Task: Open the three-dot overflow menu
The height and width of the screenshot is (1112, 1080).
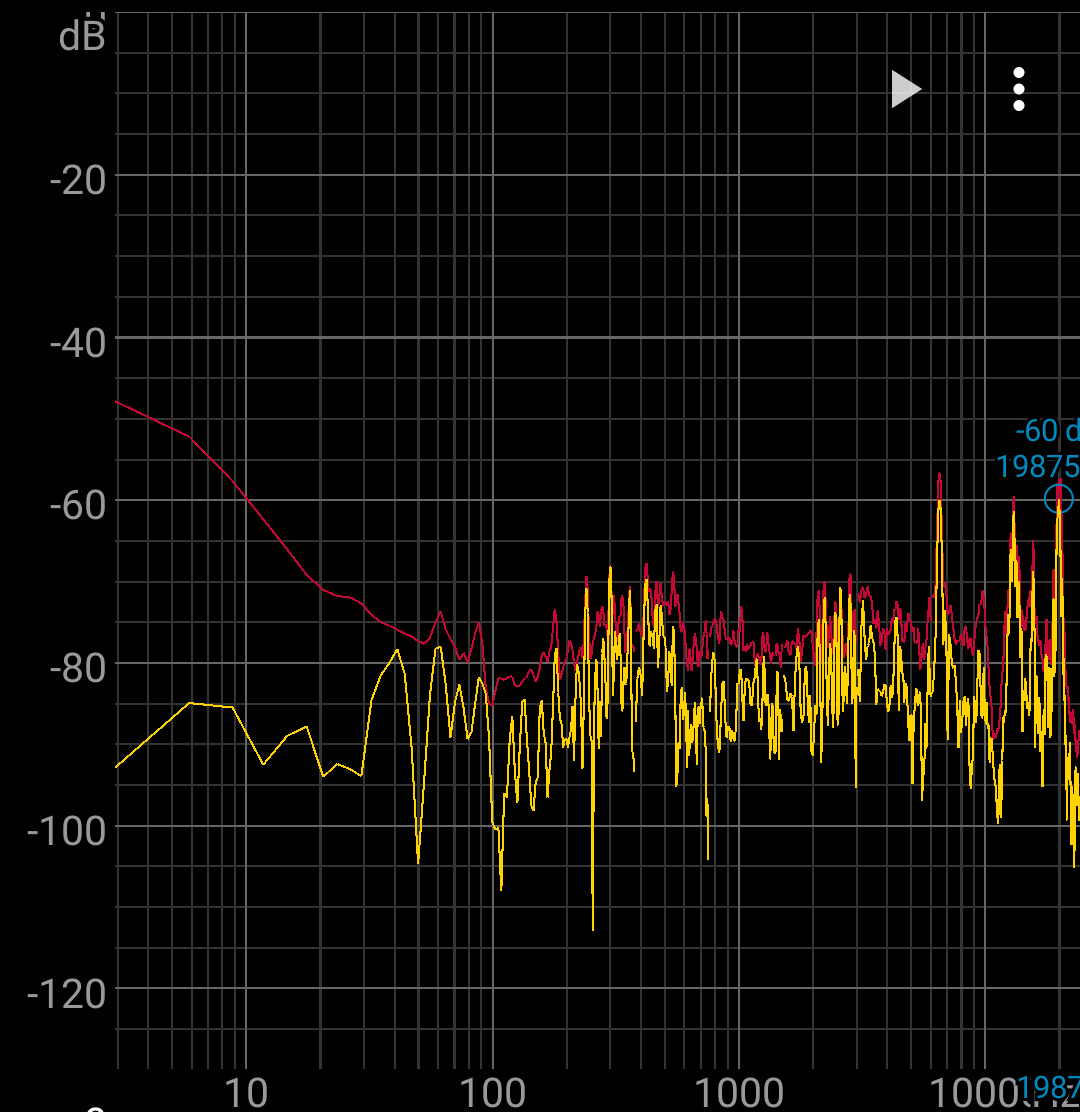Action: 1018,89
